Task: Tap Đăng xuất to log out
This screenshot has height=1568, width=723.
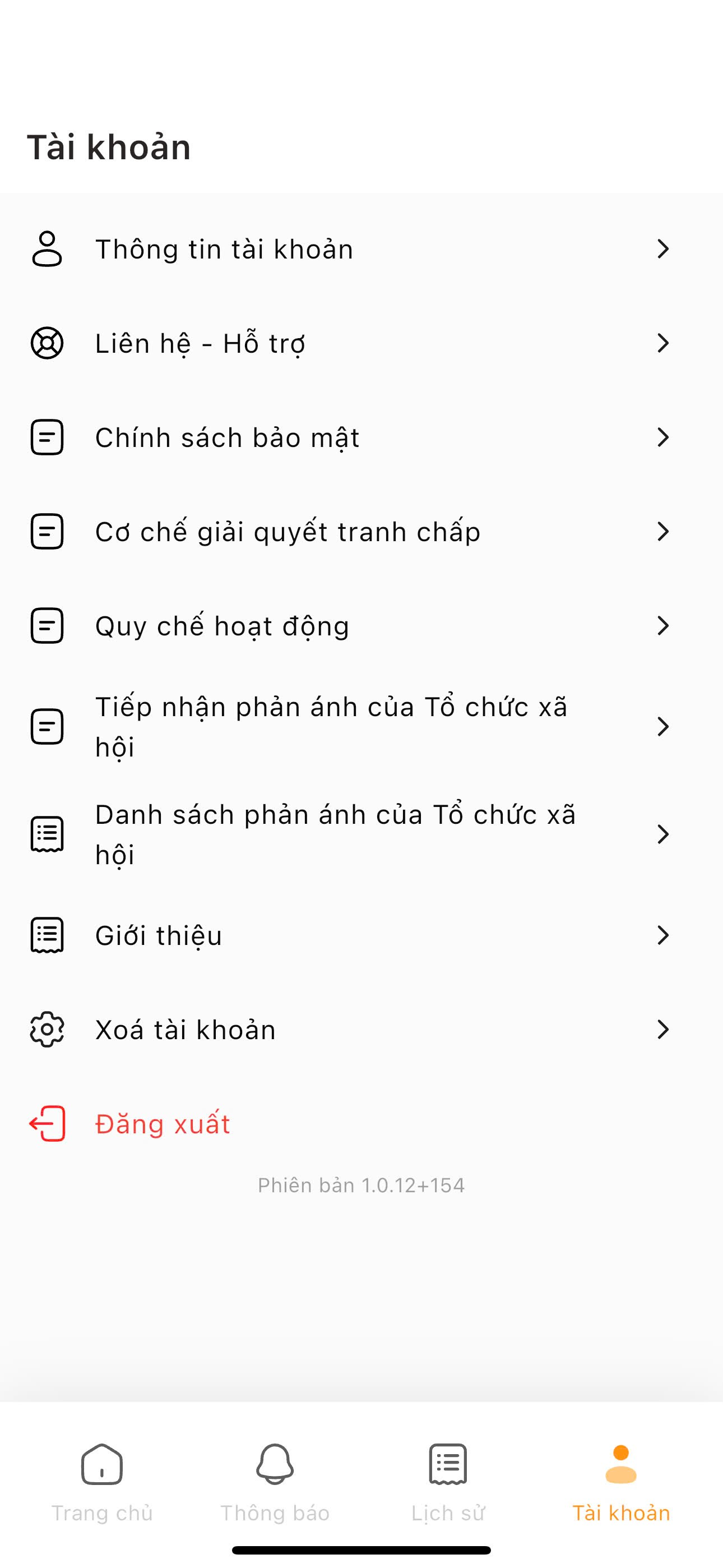Action: click(x=163, y=1124)
